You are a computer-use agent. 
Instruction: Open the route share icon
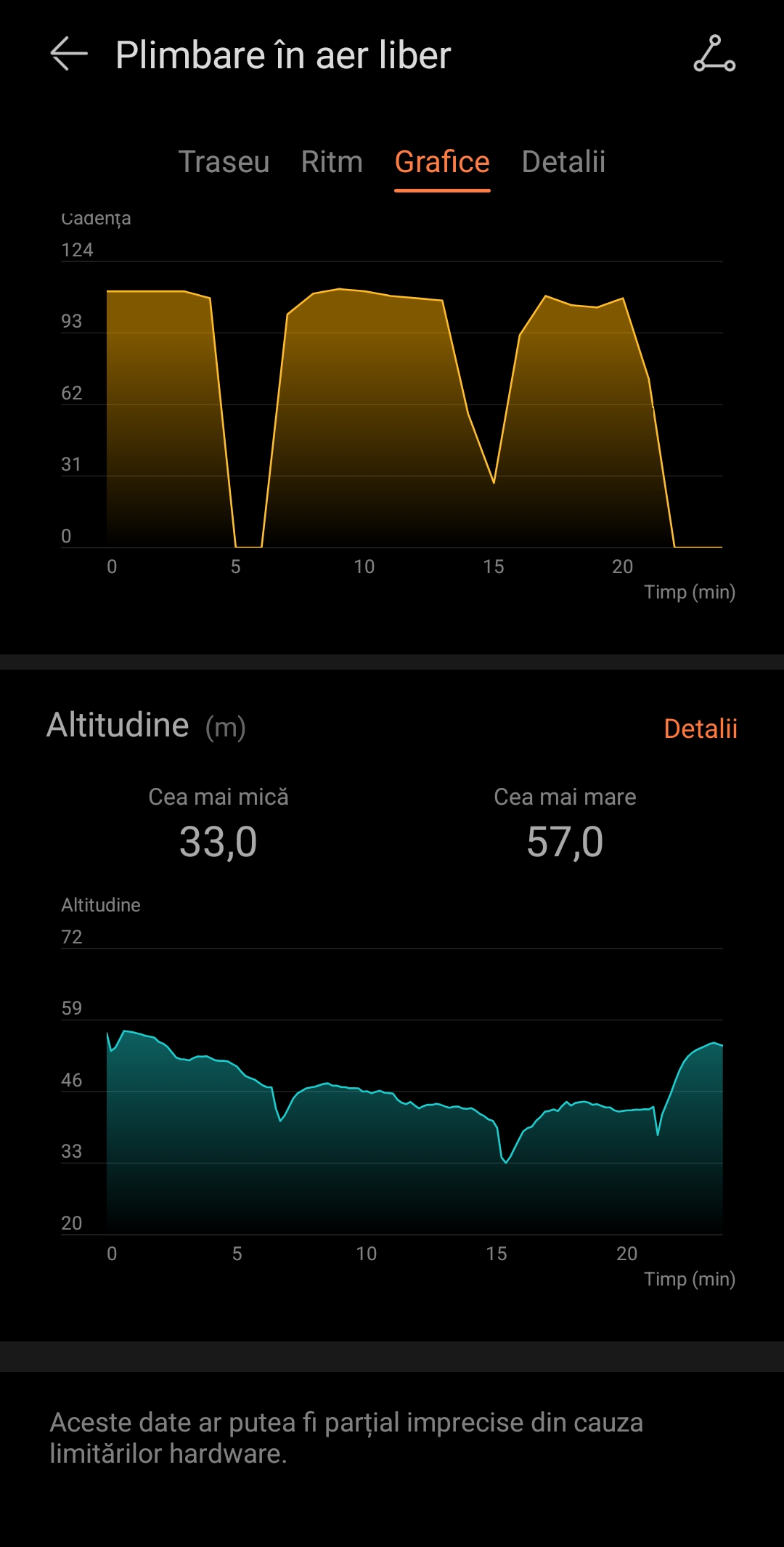pos(714,54)
